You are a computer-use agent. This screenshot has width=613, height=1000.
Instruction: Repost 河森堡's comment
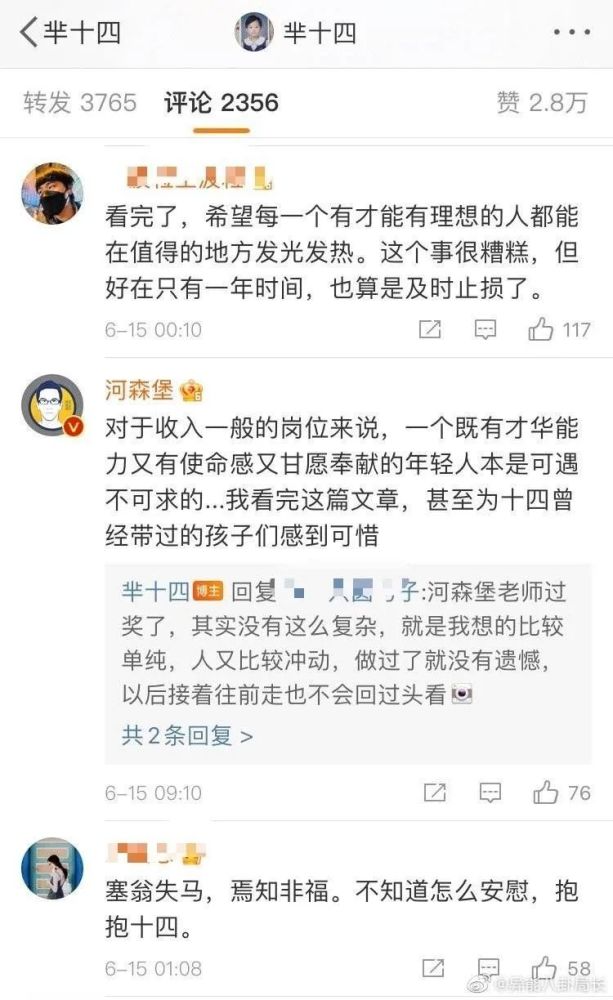[x=434, y=792]
